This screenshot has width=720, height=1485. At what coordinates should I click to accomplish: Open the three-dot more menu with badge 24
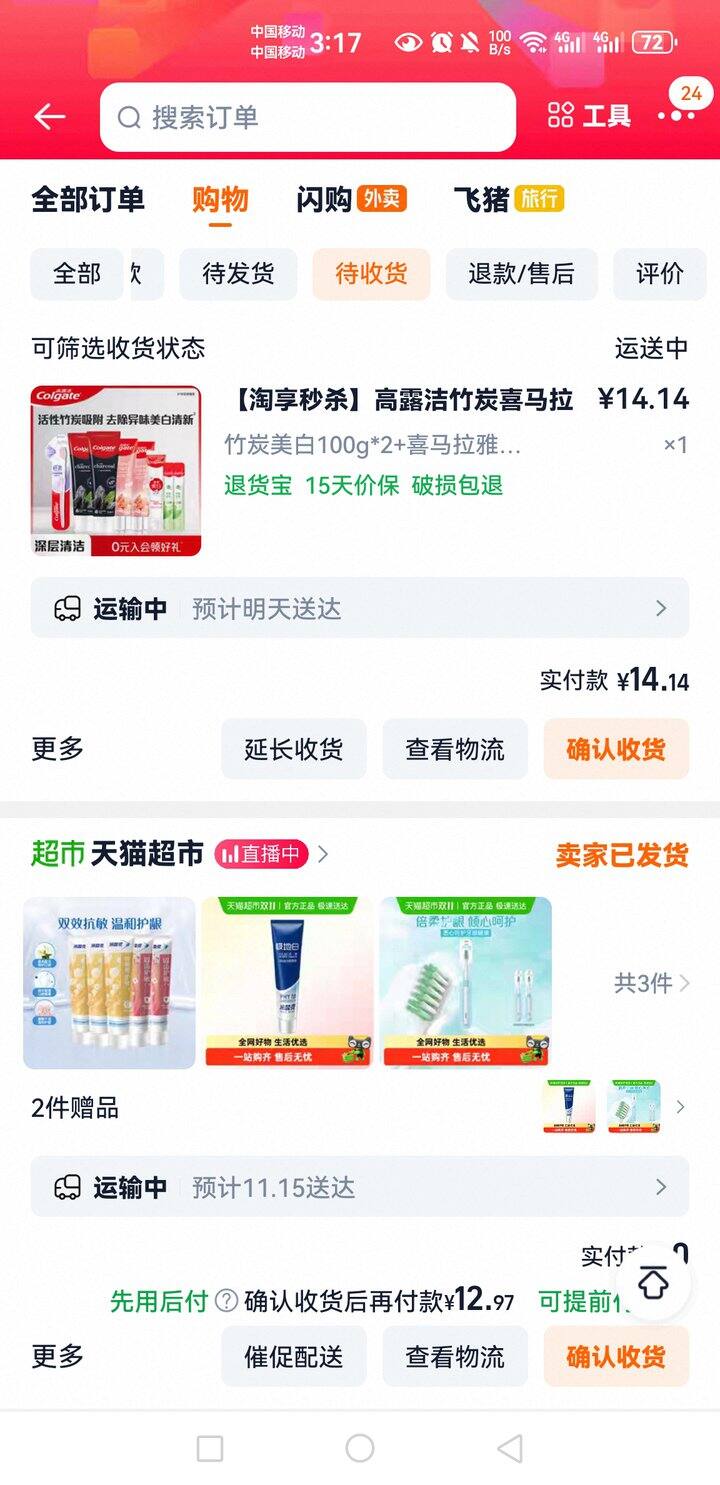[675, 117]
